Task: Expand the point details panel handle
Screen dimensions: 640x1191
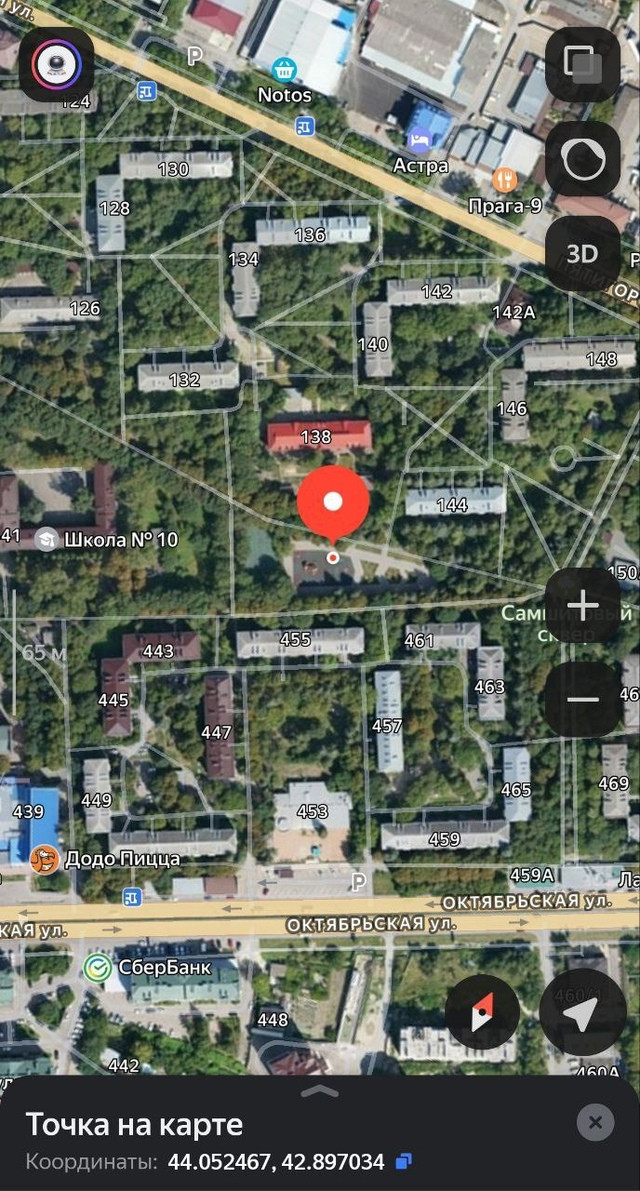Action: pos(320,1091)
